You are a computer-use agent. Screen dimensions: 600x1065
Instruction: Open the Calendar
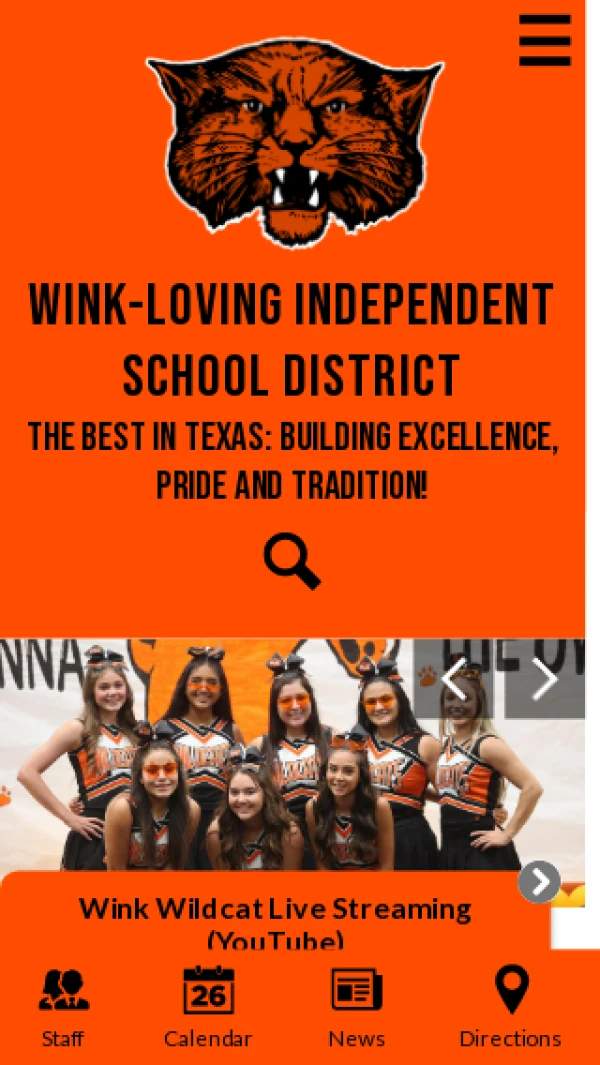(208, 1007)
